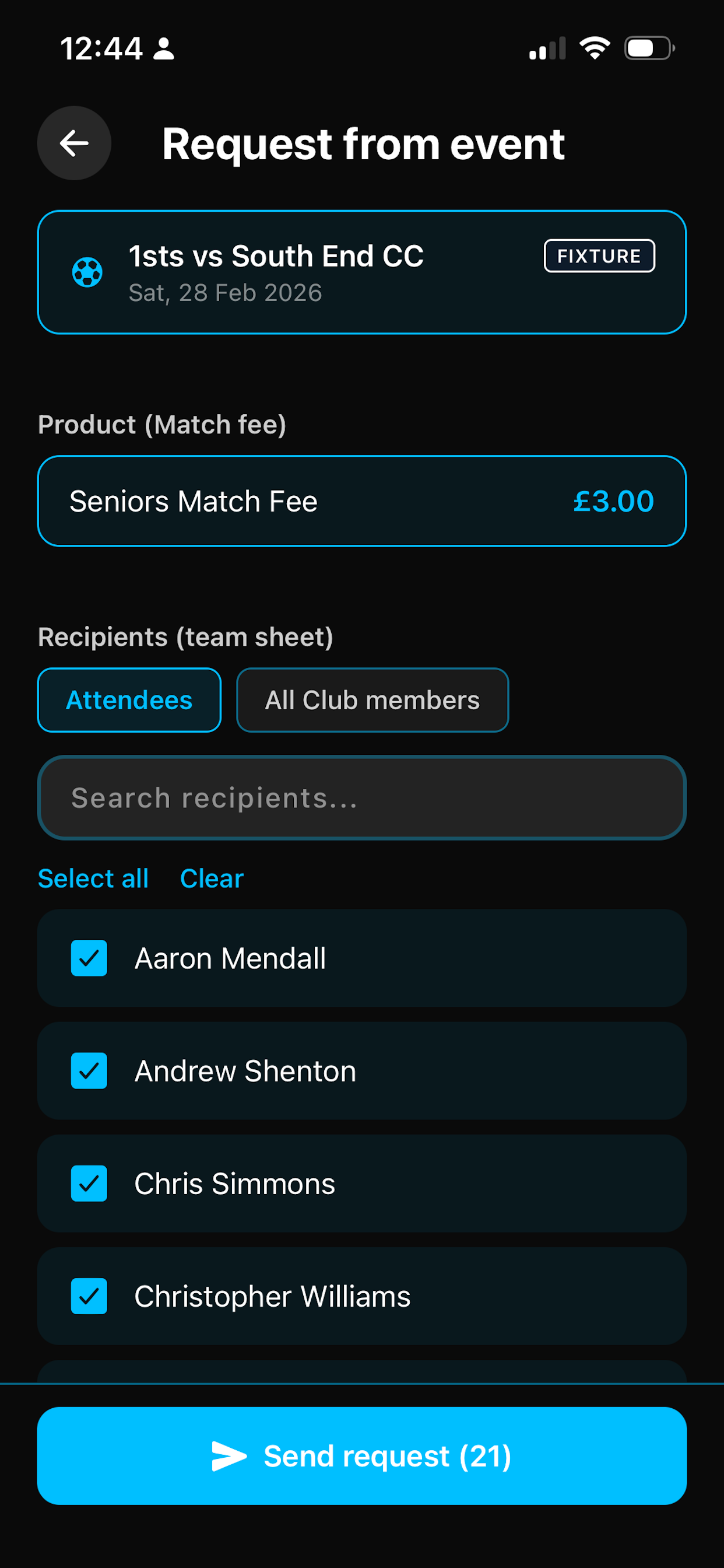Tap the Search recipients field
Screen dimensions: 724x1568
pos(361,797)
